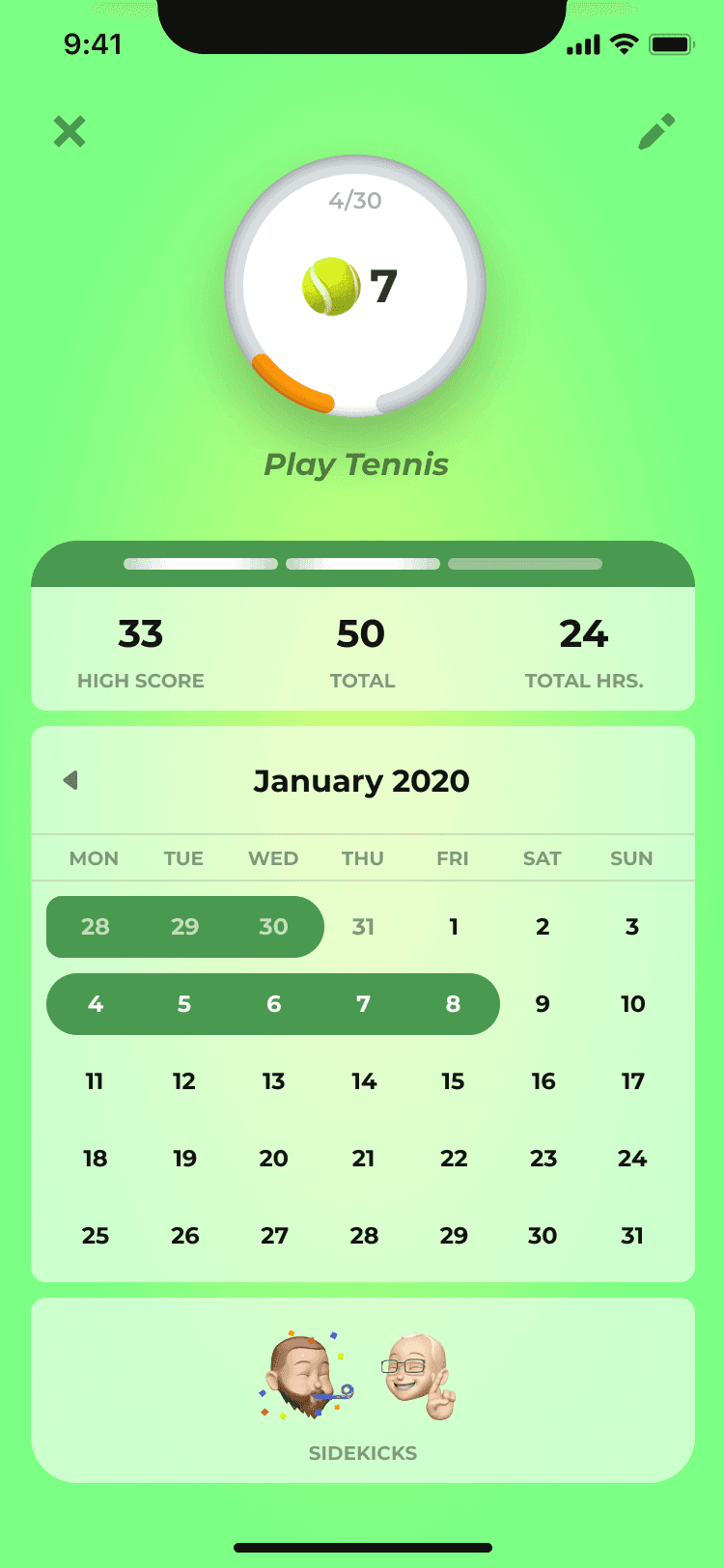Go to the previous month in the calendar
The width and height of the screenshot is (724, 1568).
[x=70, y=780]
